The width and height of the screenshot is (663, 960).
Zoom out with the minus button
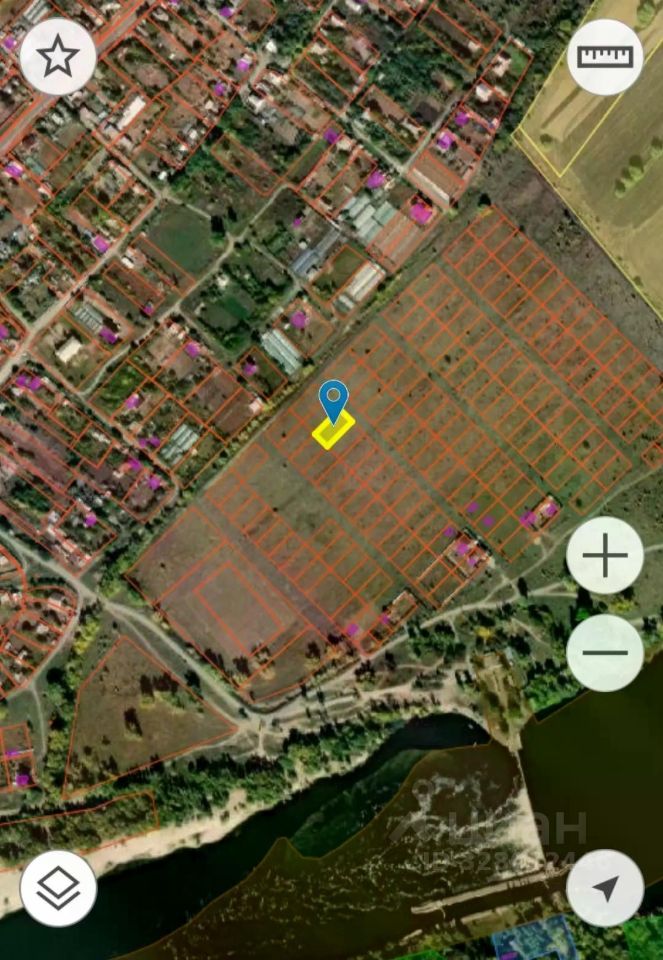[605, 653]
